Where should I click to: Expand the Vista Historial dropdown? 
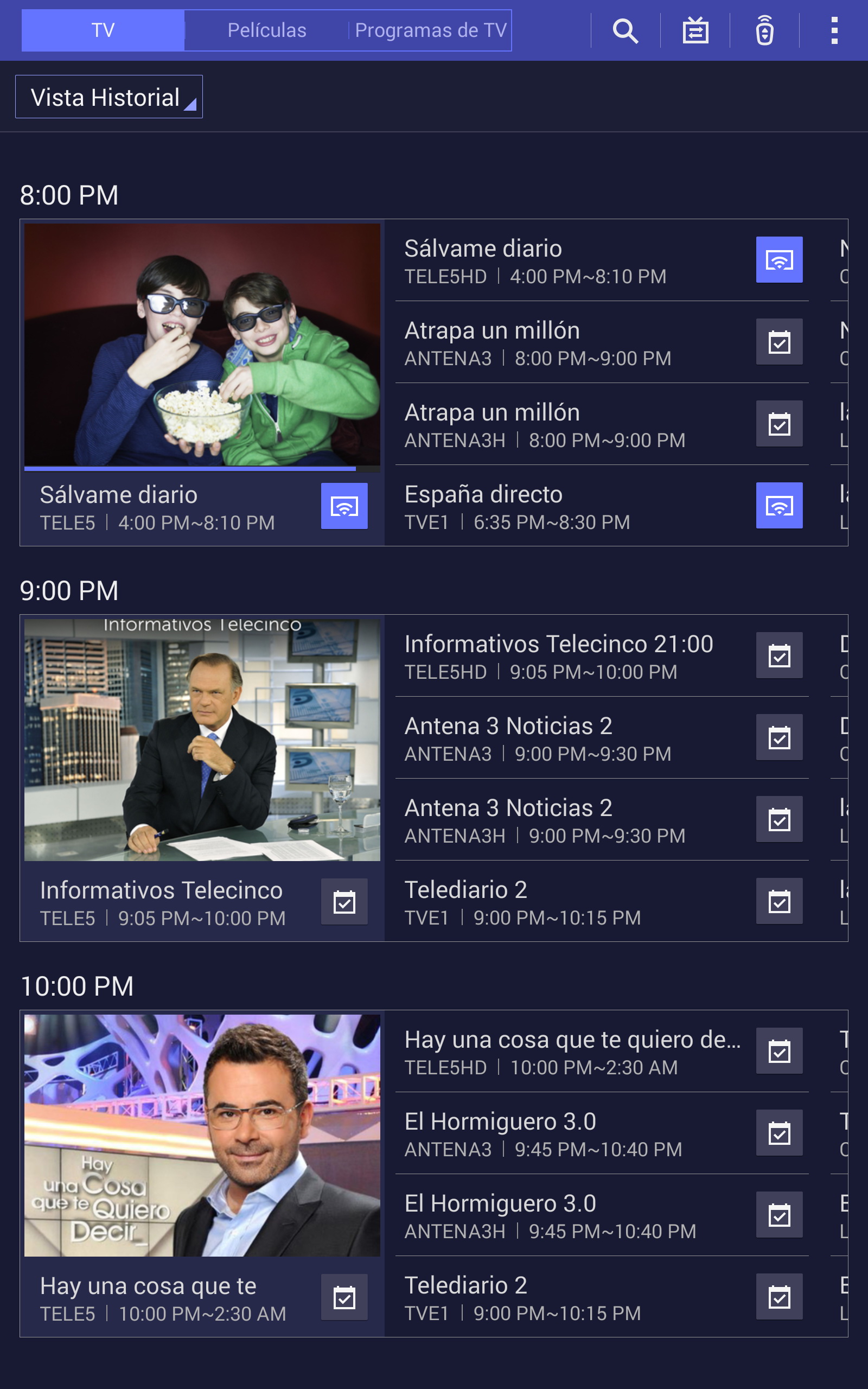coord(109,97)
